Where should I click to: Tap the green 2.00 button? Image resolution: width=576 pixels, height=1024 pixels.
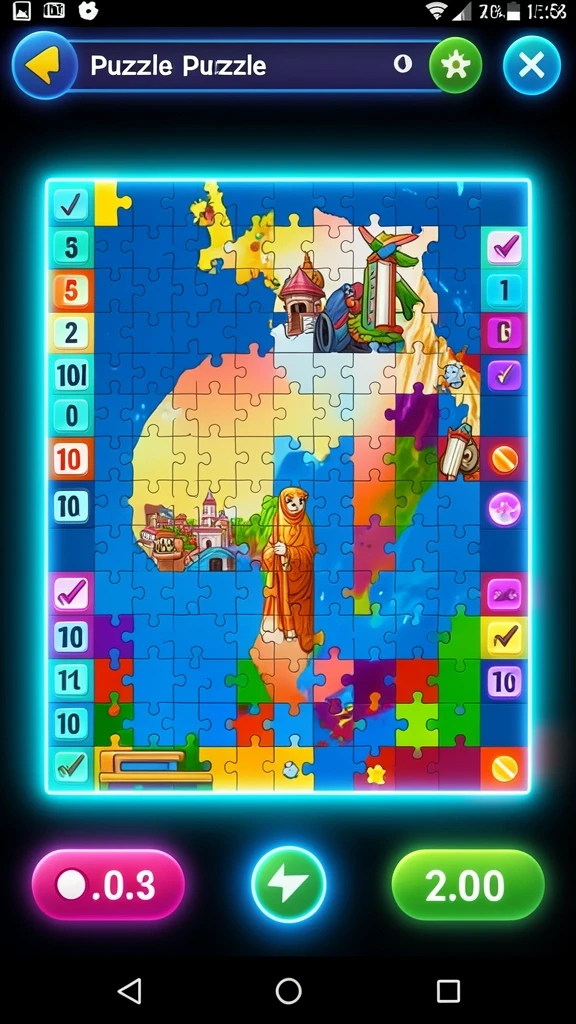pyautogui.click(x=468, y=886)
